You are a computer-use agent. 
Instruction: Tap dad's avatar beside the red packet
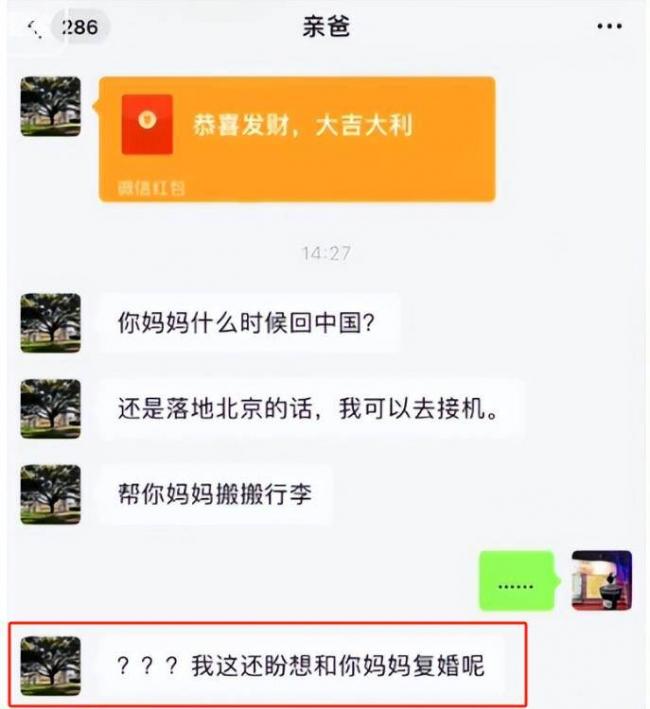coord(50,106)
